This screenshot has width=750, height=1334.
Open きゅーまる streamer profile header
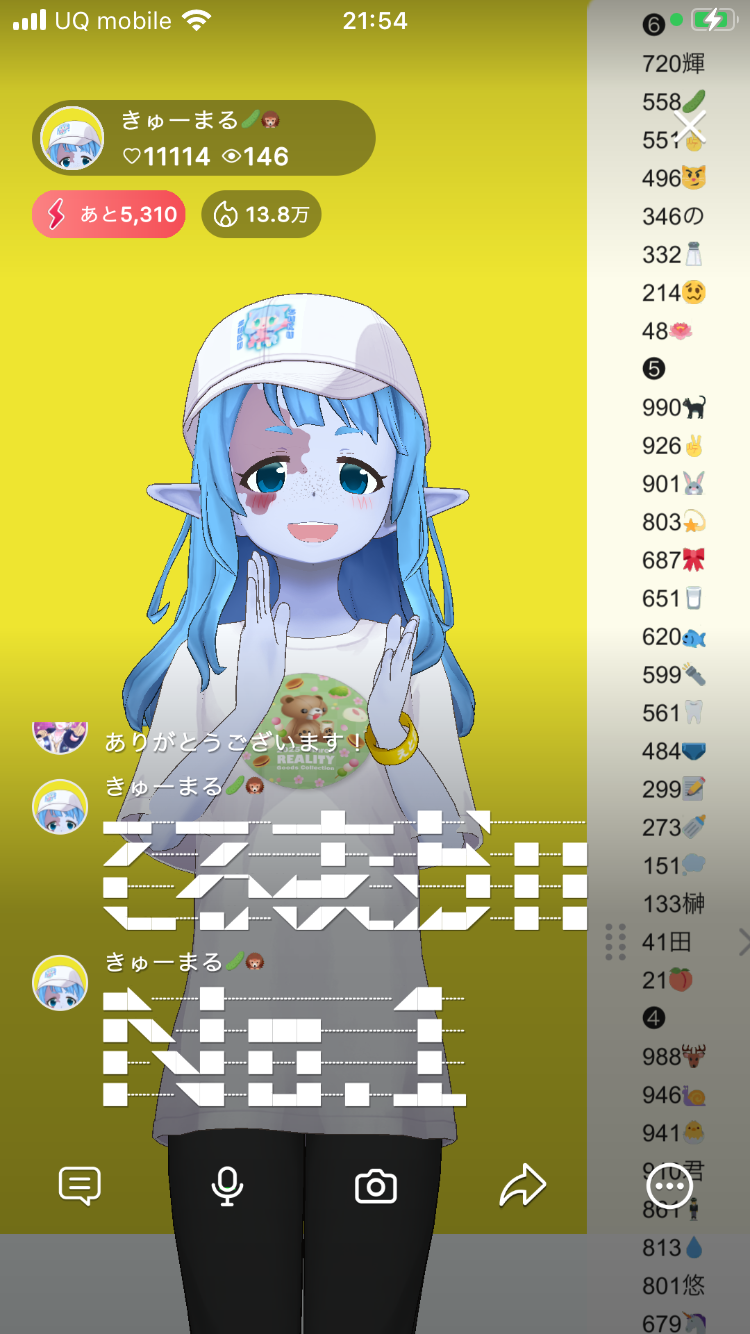(204, 138)
